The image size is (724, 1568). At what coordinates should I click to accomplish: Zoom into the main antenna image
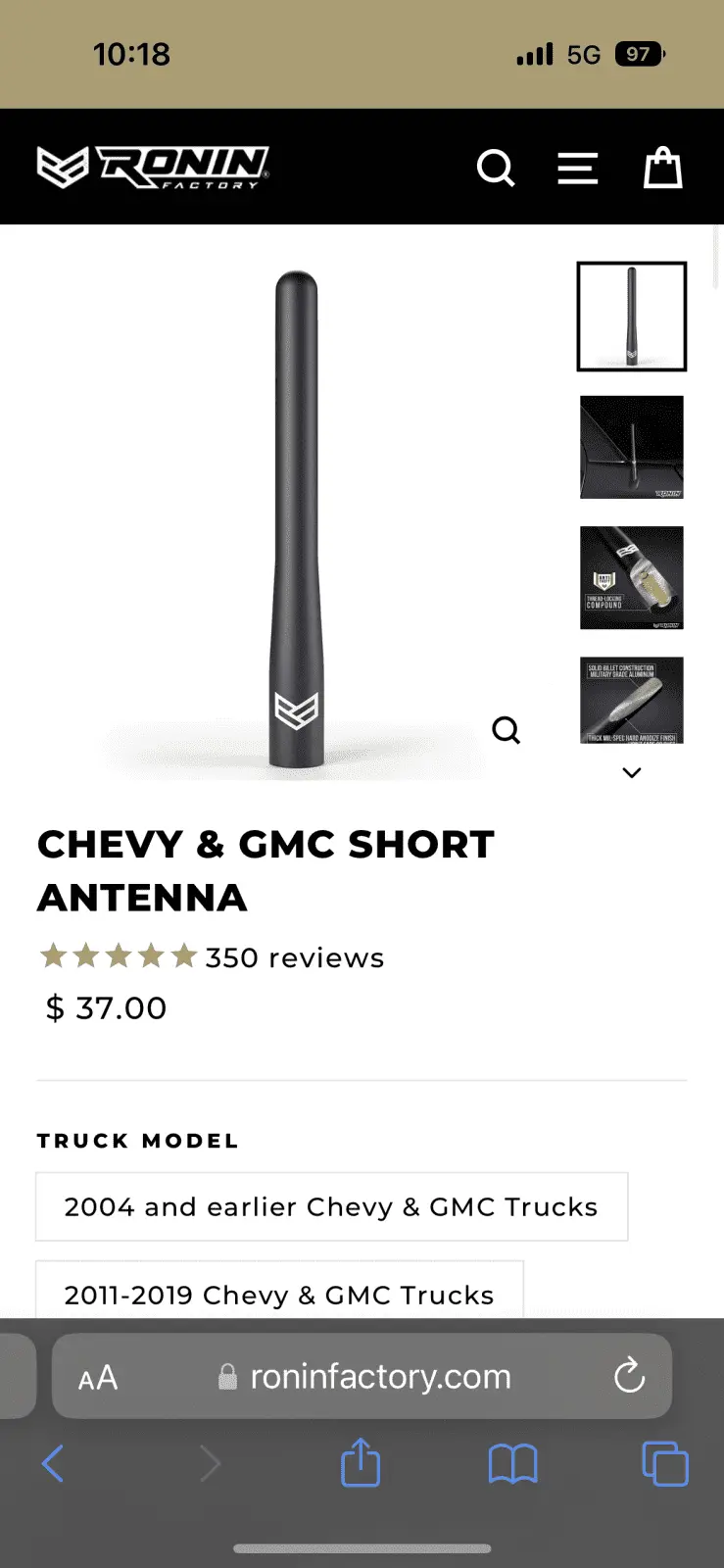tap(506, 729)
